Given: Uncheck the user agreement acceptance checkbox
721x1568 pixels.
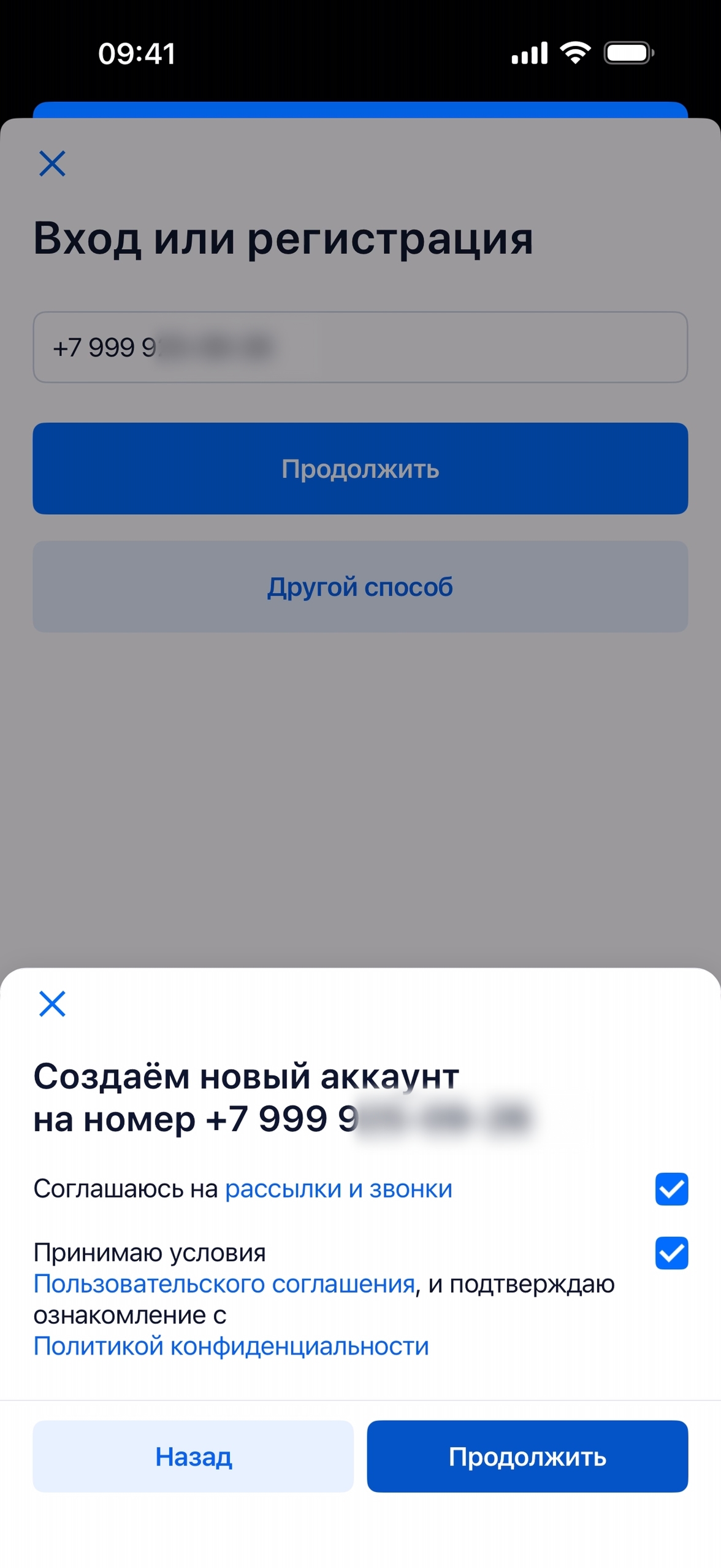Looking at the screenshot, I should pyautogui.click(x=671, y=1253).
